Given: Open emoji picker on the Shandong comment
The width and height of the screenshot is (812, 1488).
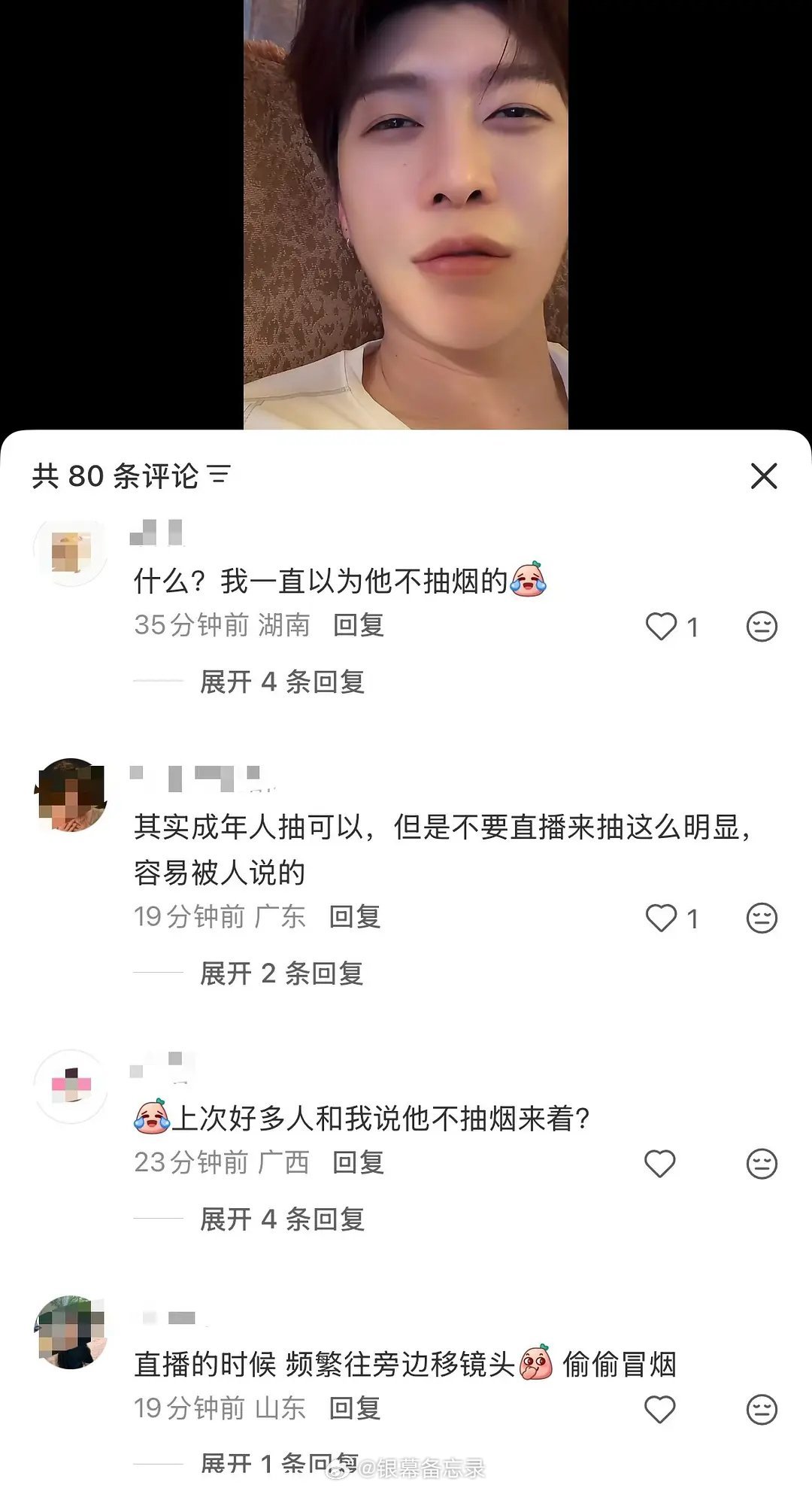Looking at the screenshot, I should coord(762,1408).
